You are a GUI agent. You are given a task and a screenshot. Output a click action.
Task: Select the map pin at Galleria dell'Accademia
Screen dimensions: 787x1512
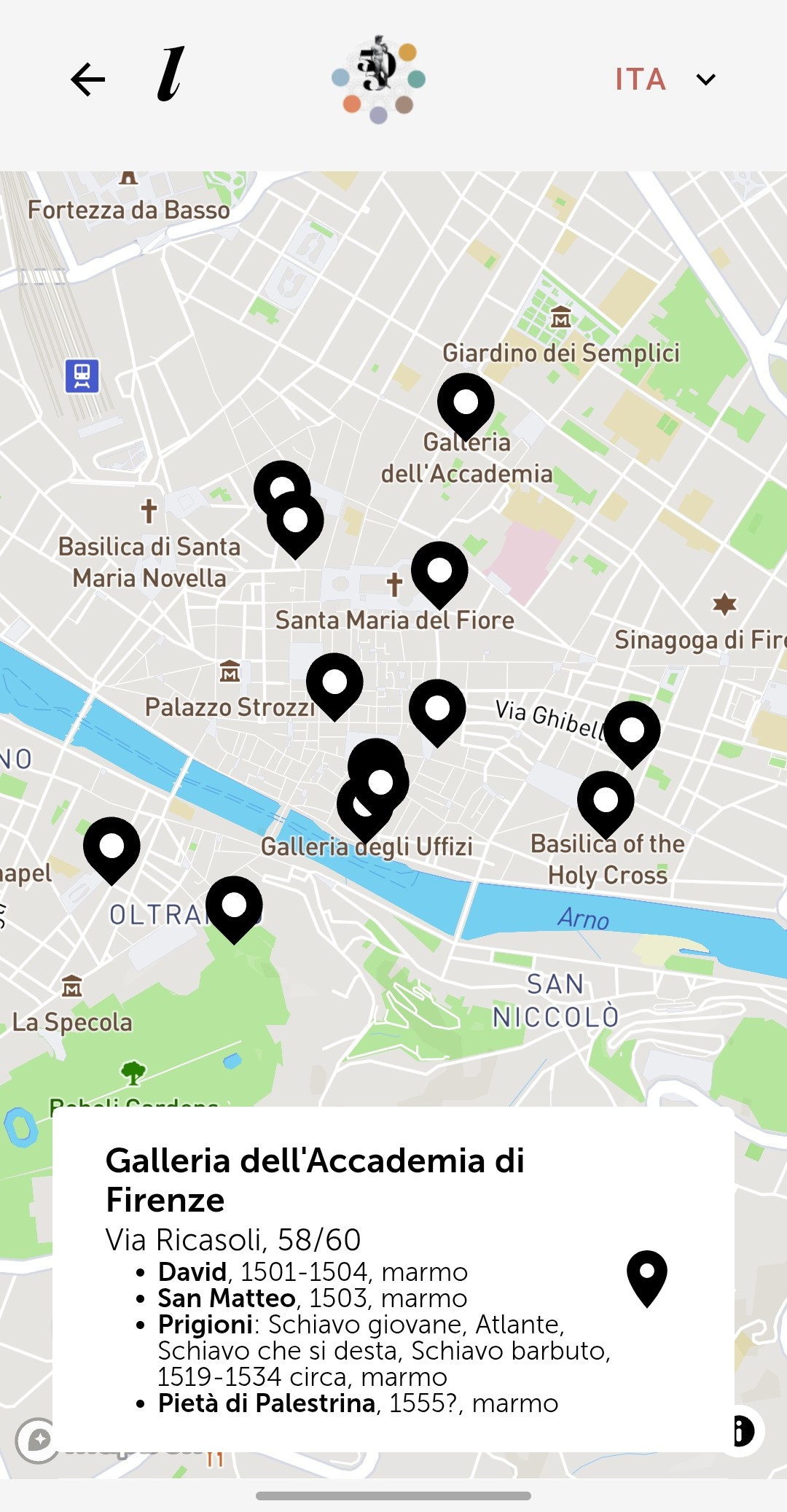(x=466, y=402)
